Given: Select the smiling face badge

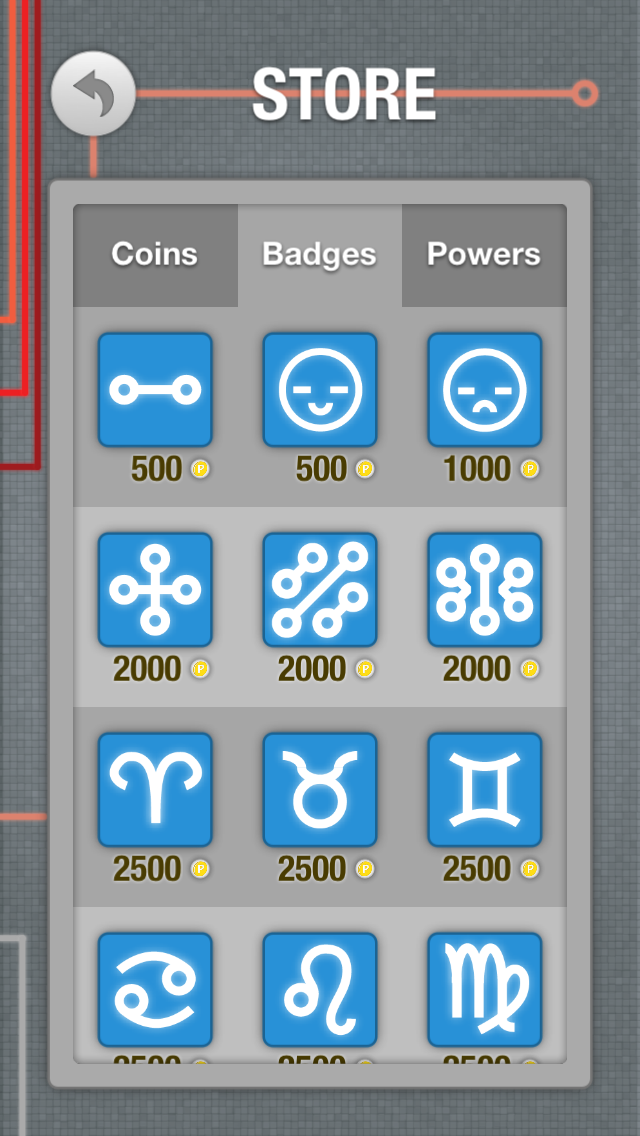Looking at the screenshot, I should (x=320, y=390).
